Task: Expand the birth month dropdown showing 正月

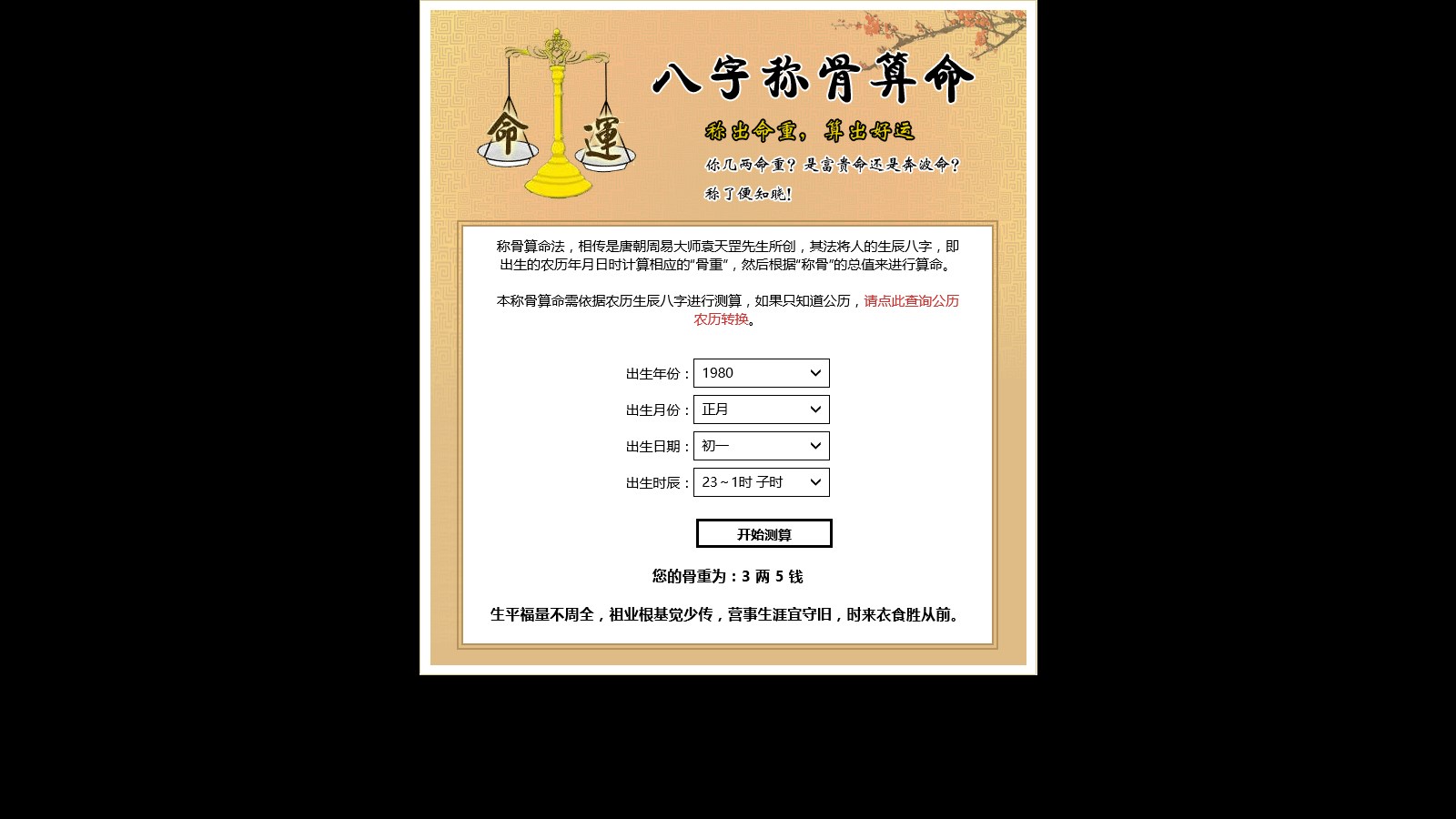Action: click(x=761, y=409)
